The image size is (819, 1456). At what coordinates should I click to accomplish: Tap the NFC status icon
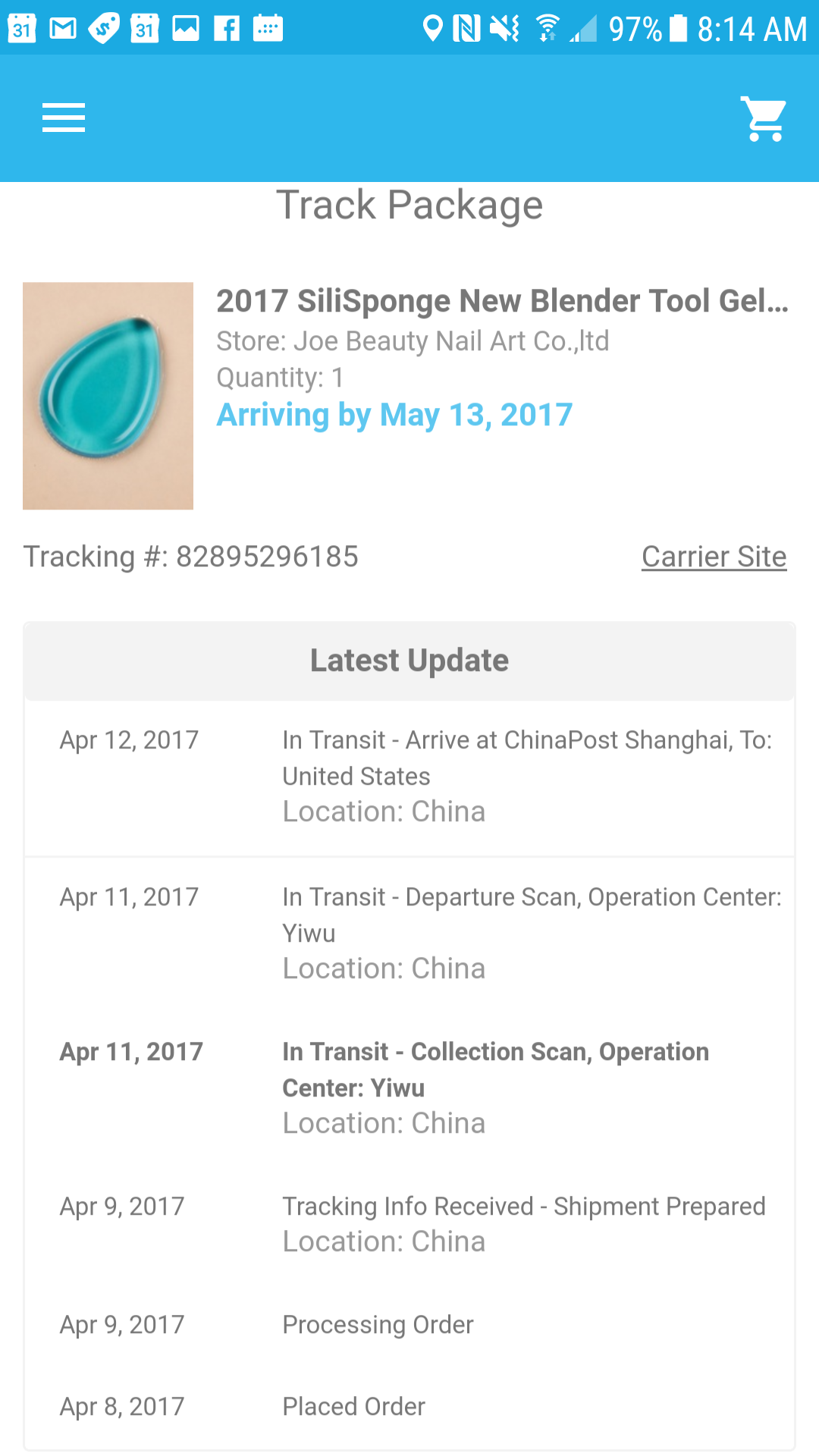pos(464,29)
